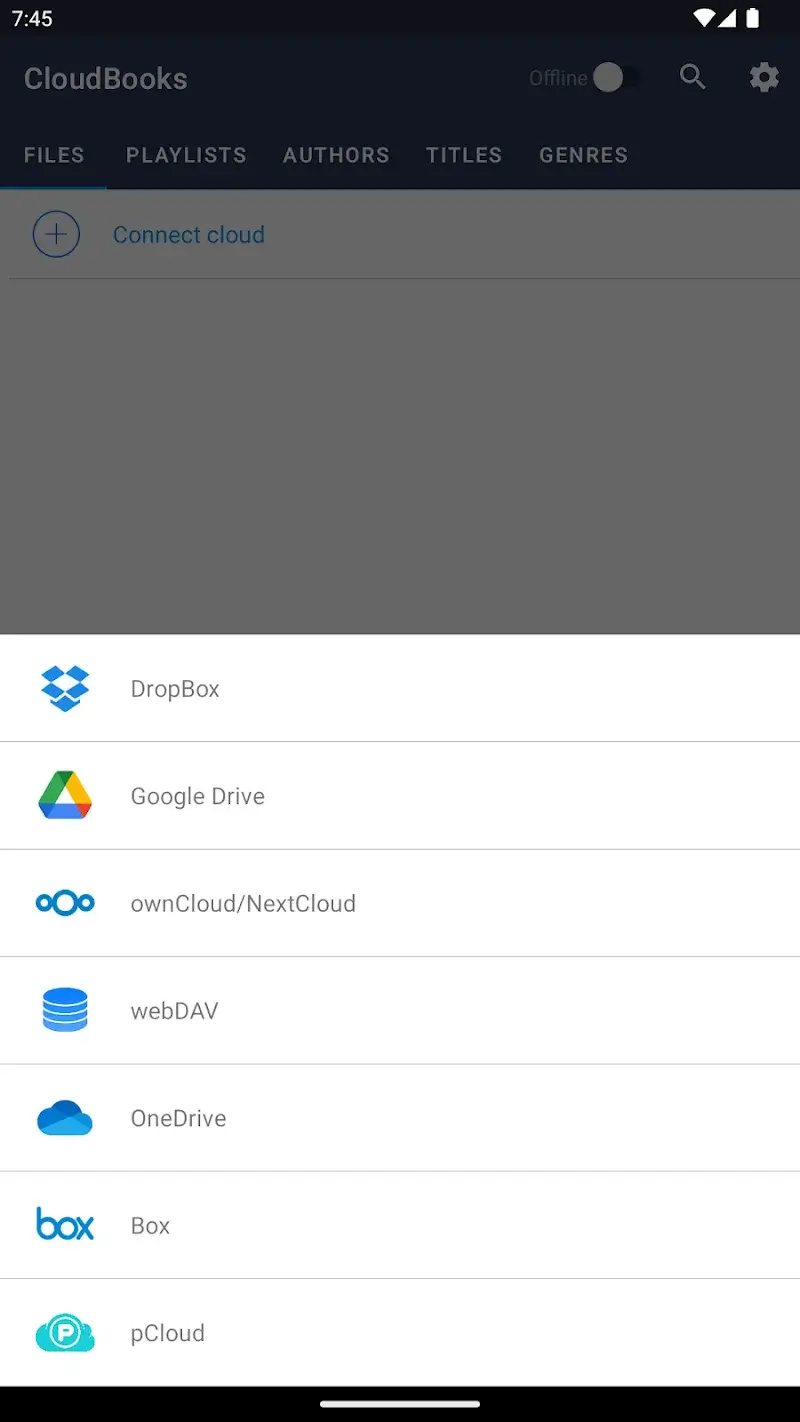The width and height of the screenshot is (800, 1422).
Task: Click the pCloud icon
Action: coord(64,1332)
